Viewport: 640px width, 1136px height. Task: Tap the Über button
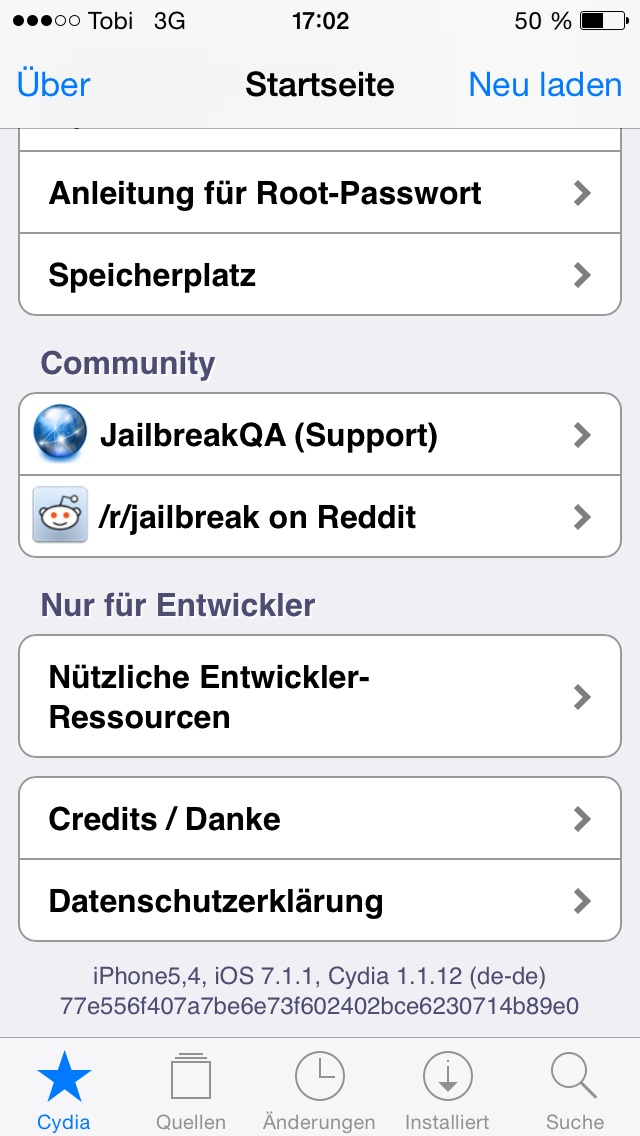pos(54,85)
